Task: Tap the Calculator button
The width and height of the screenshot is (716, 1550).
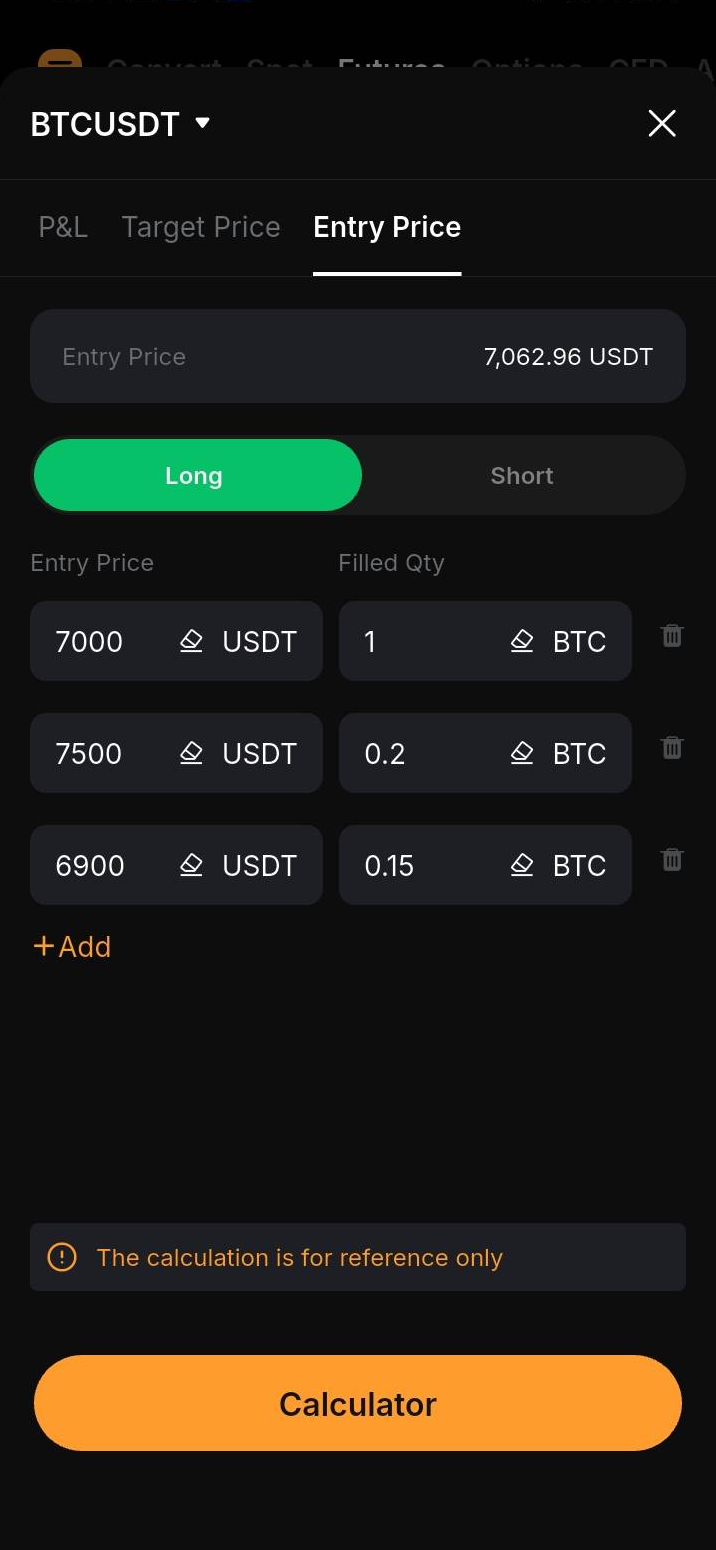Action: click(x=358, y=1403)
